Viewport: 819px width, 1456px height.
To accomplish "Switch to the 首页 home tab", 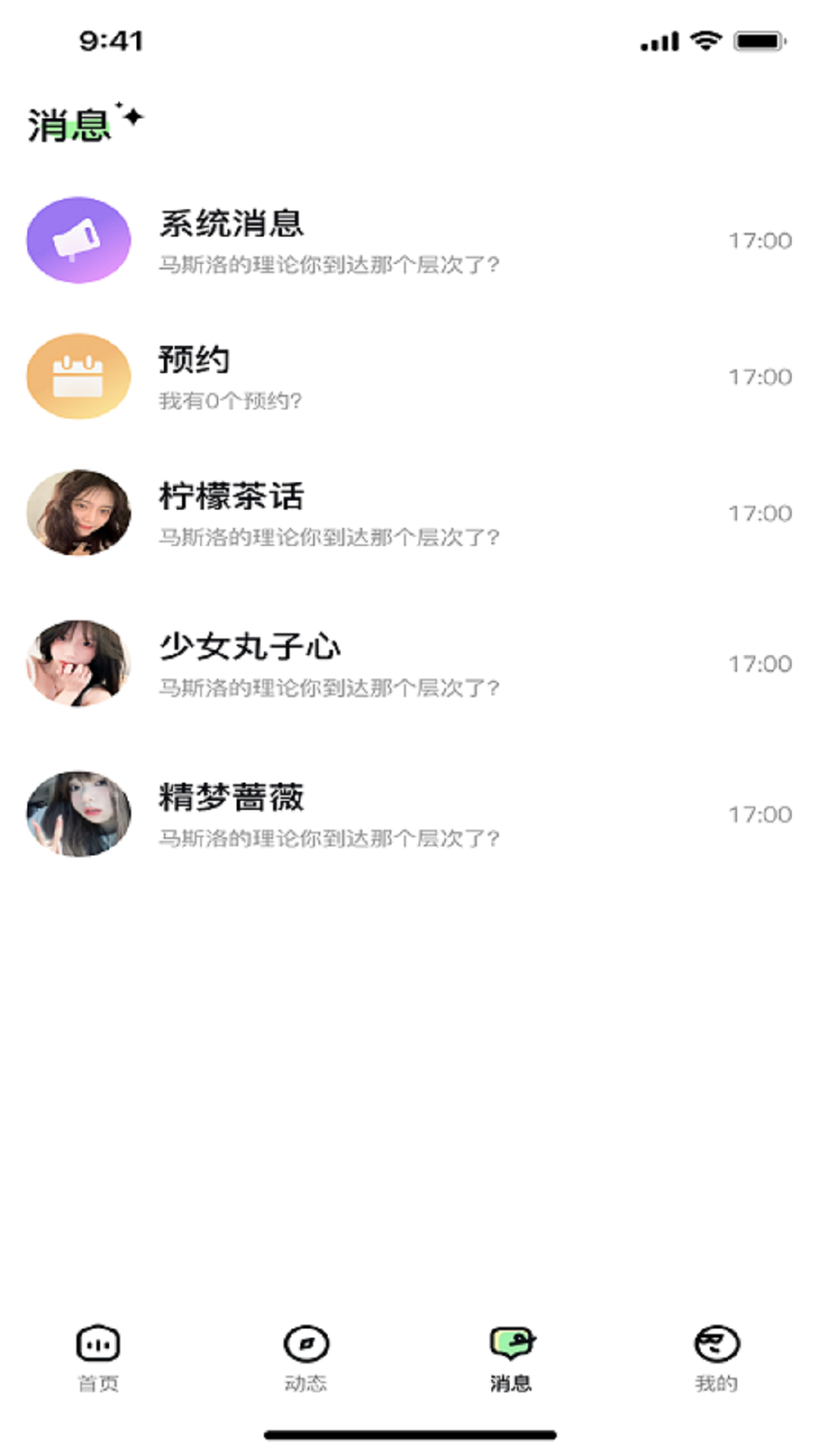I will 99,1357.
